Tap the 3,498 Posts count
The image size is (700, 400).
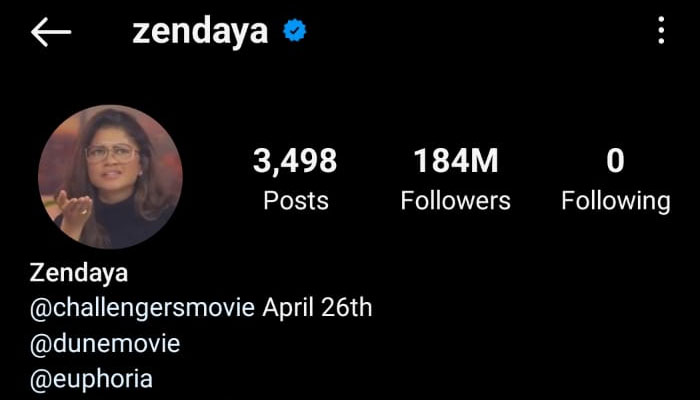(295, 179)
